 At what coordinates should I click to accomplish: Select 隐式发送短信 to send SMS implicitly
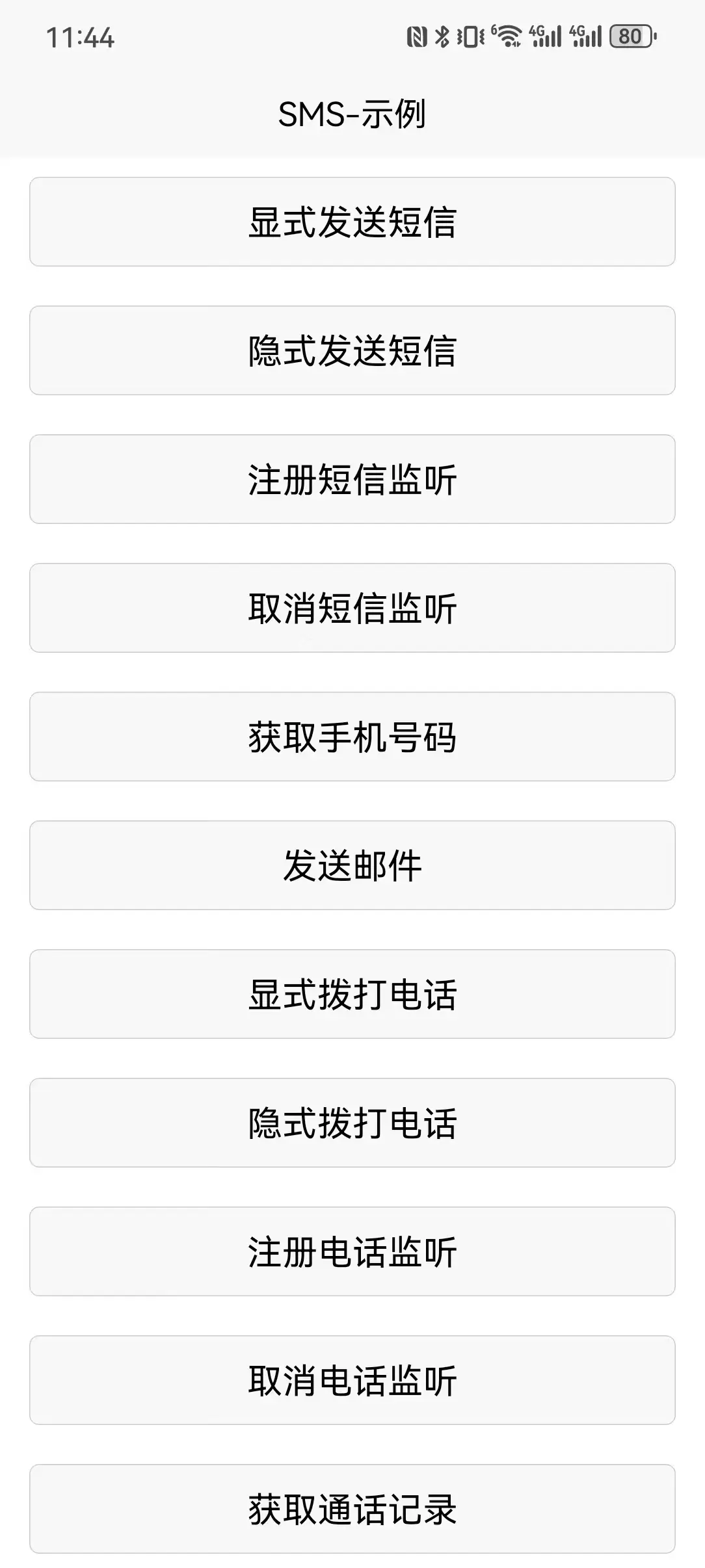[x=352, y=350]
